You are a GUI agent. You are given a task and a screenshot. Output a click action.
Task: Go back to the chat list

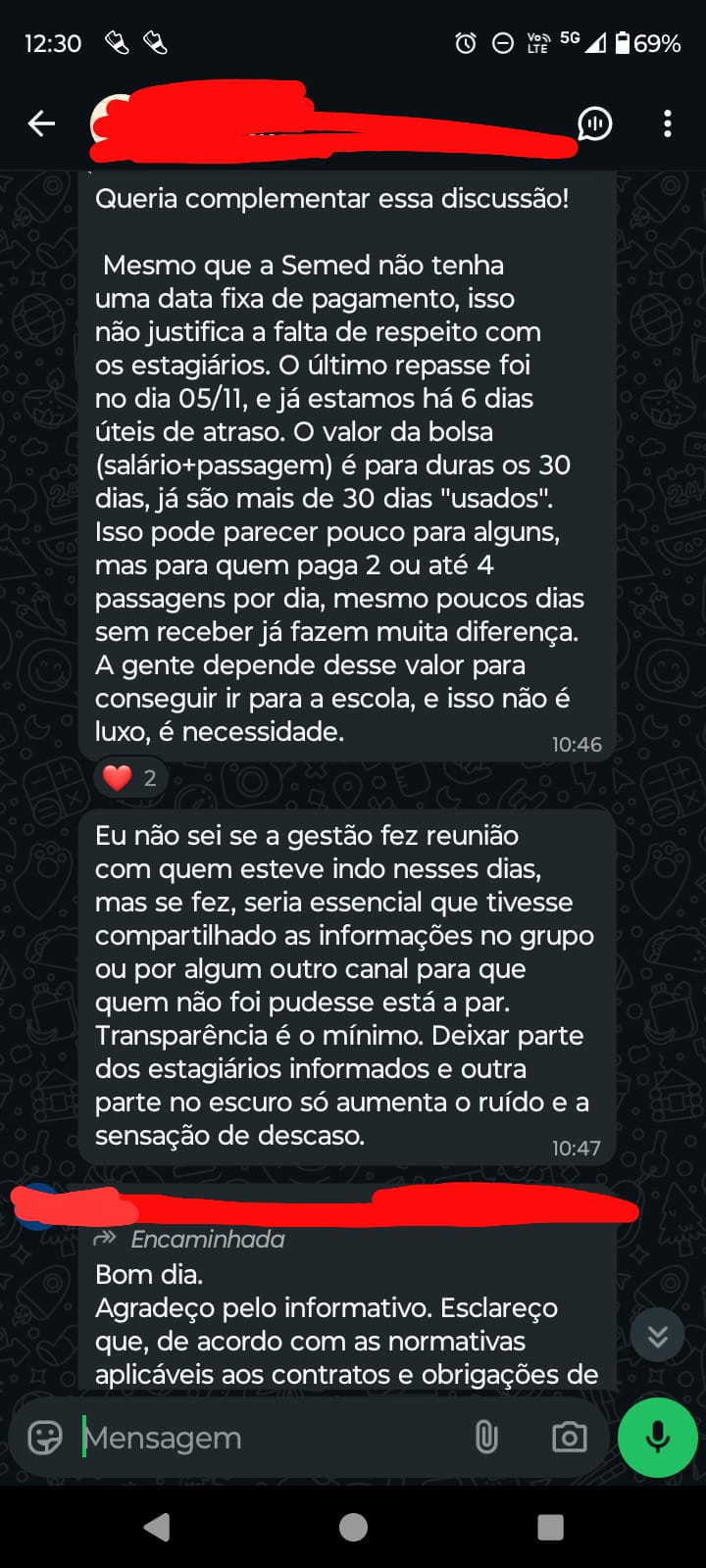tap(41, 123)
